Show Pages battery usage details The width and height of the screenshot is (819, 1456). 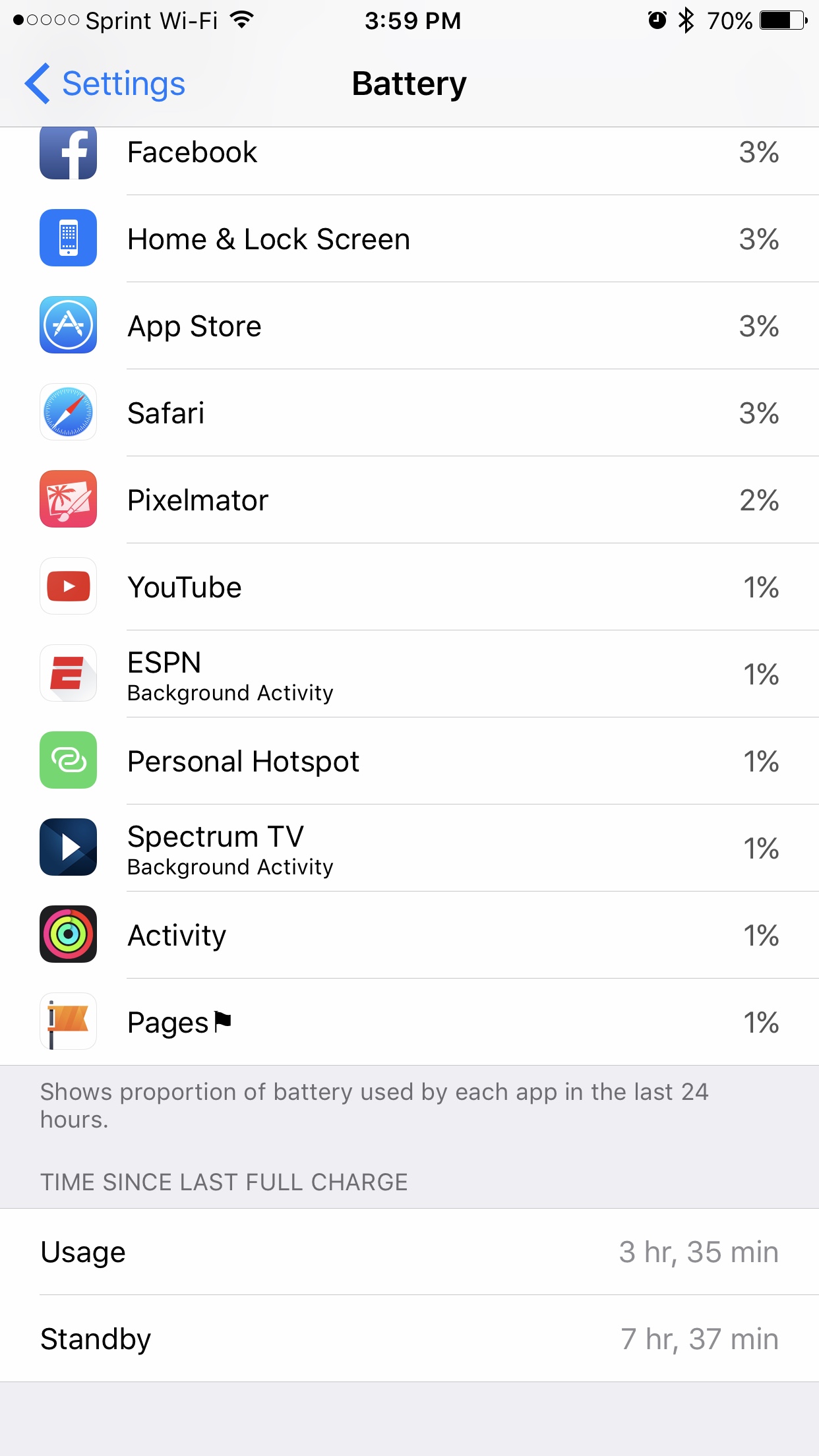(409, 1023)
